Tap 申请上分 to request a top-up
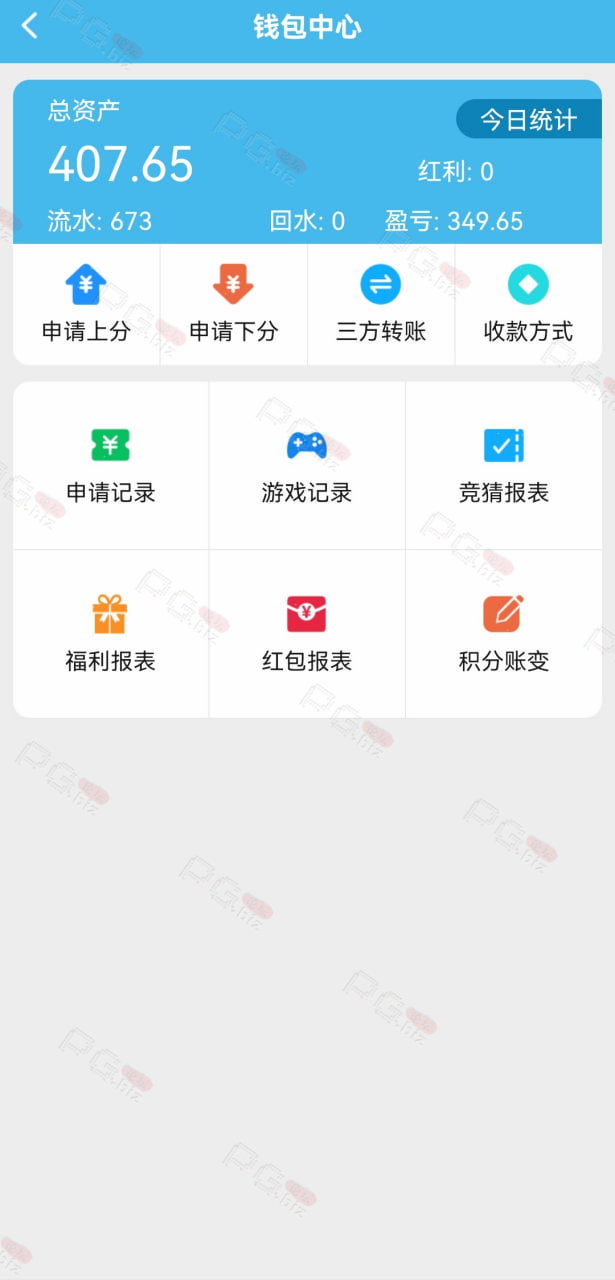 coord(86,305)
